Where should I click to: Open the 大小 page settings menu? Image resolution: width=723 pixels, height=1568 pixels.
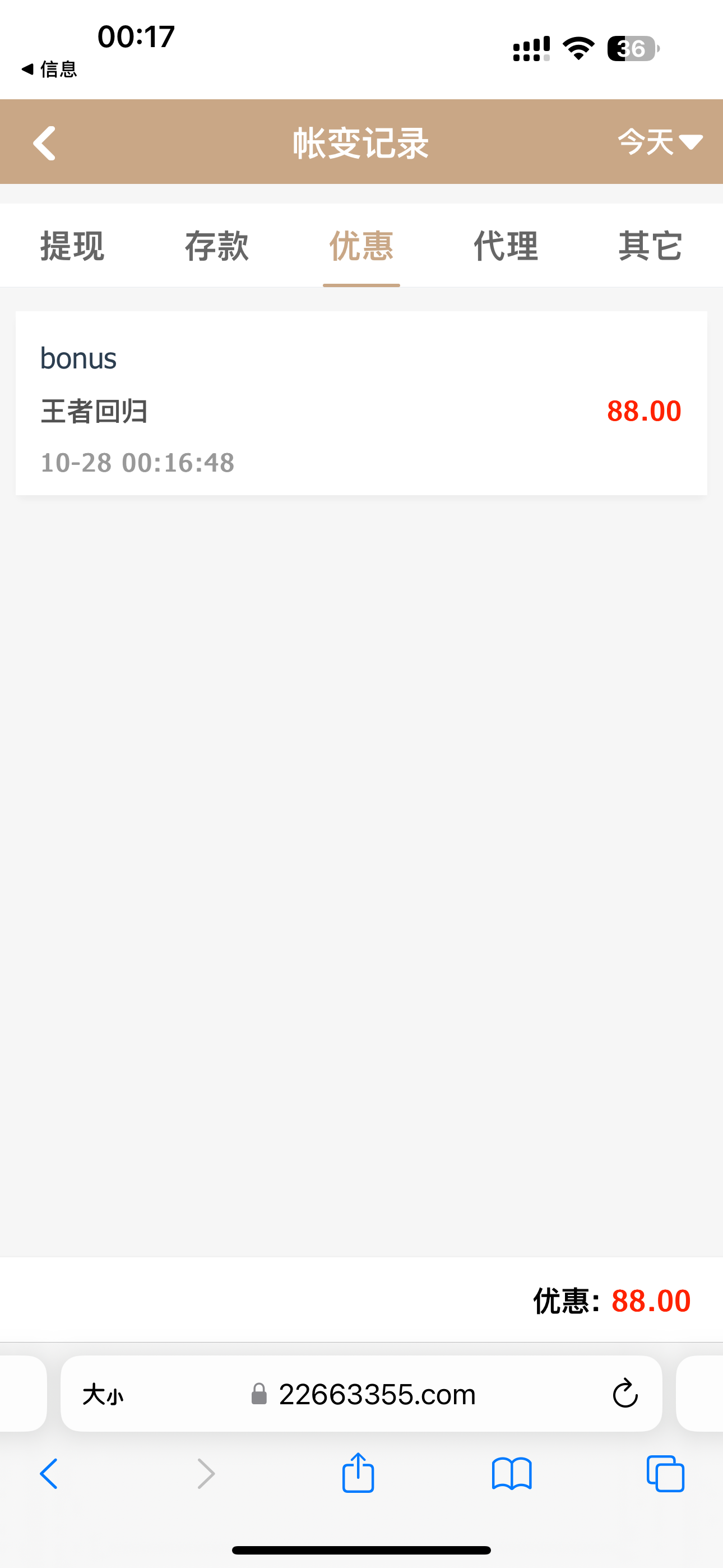[x=103, y=1394]
